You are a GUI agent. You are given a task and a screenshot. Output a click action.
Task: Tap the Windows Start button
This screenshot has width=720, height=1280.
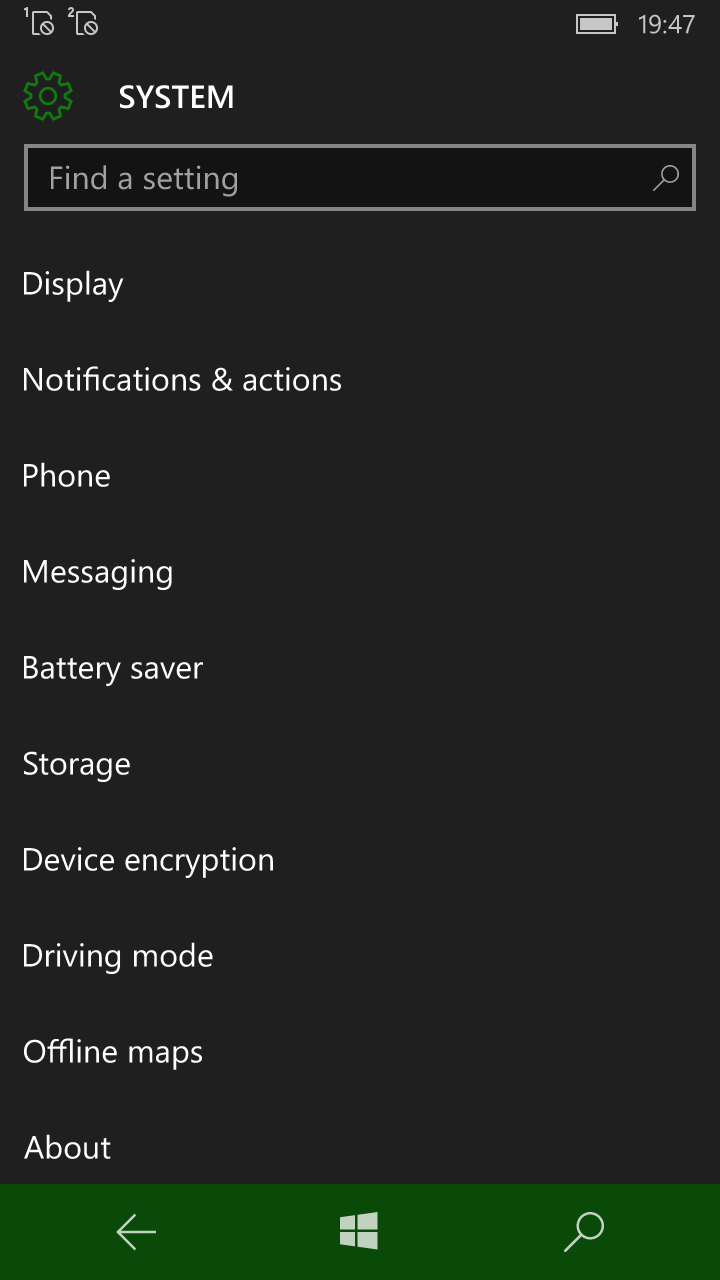359,1231
